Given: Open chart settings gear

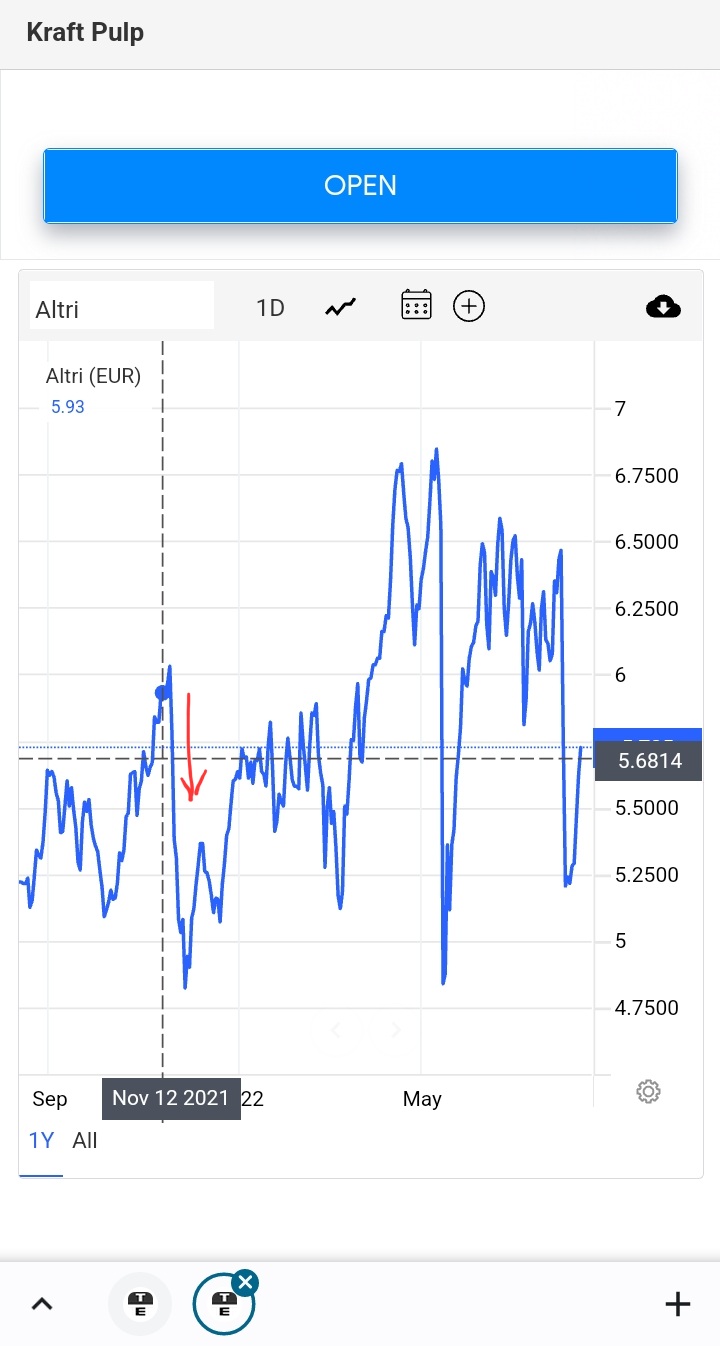Looking at the screenshot, I should pos(648,1091).
